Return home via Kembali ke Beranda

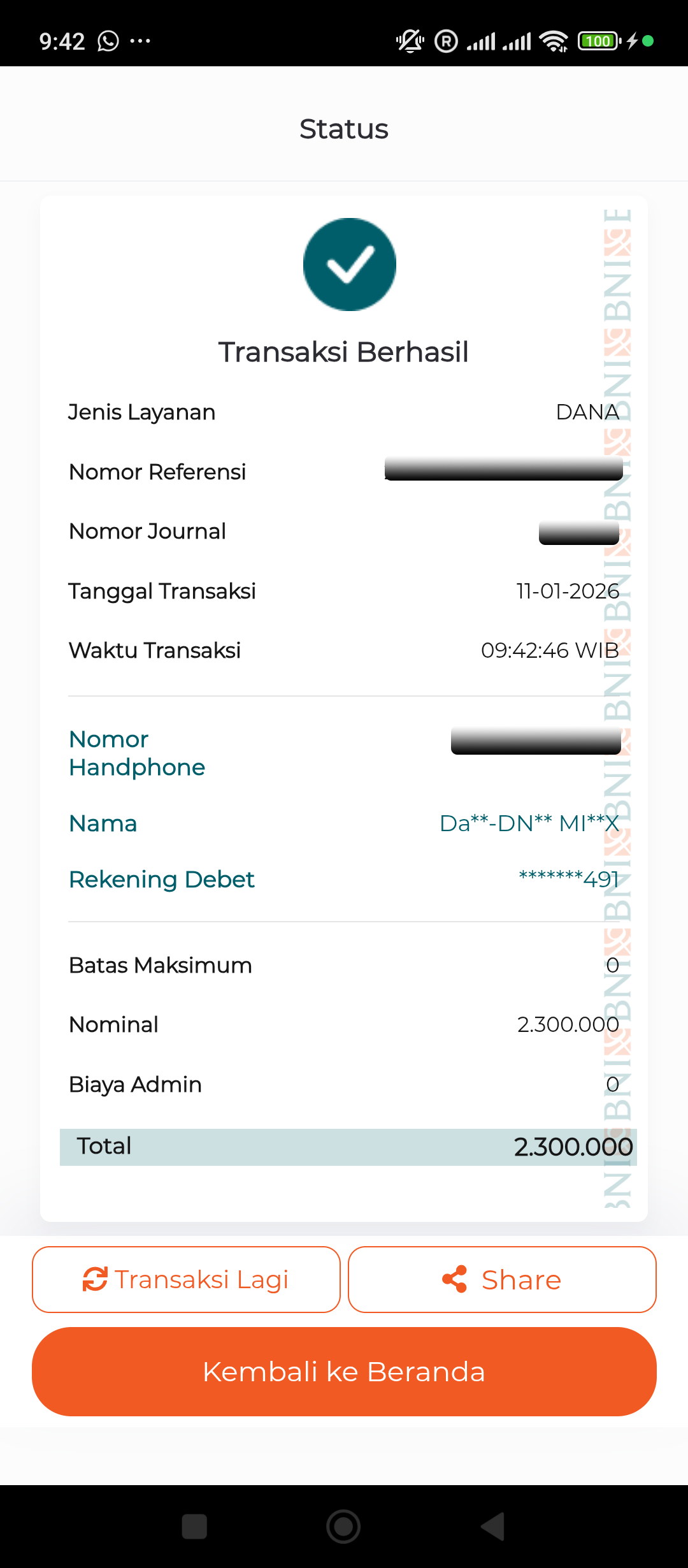coord(344,1372)
